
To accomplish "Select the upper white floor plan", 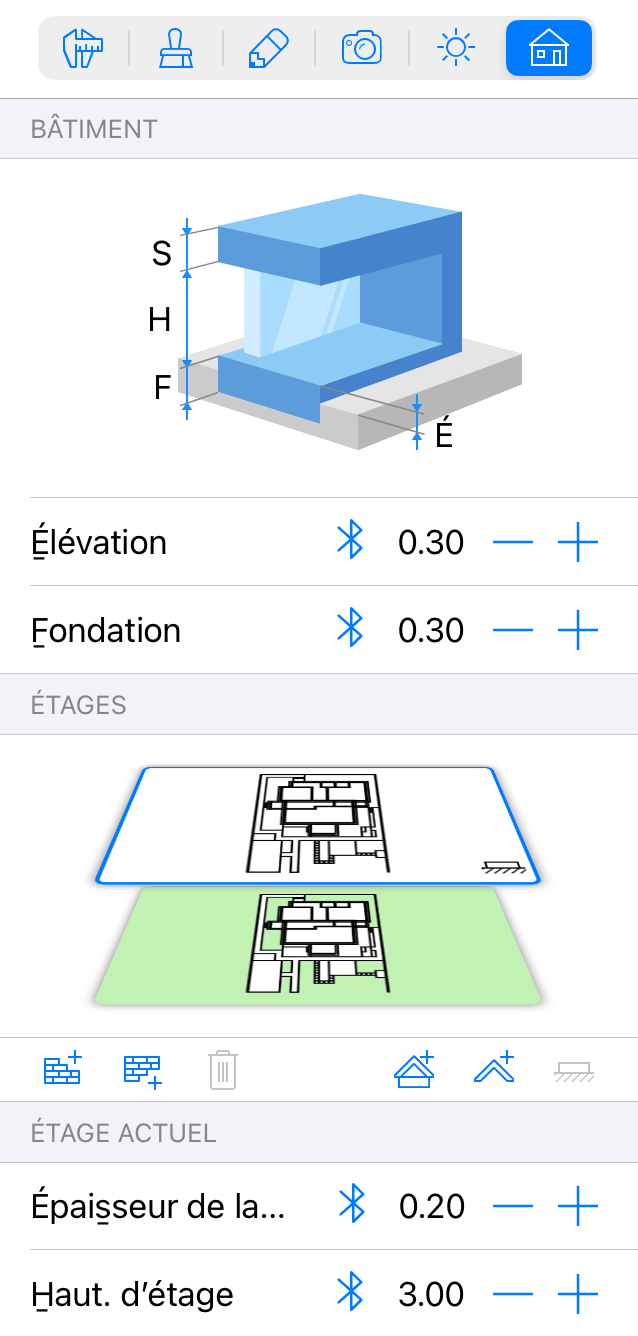I will (318, 824).
